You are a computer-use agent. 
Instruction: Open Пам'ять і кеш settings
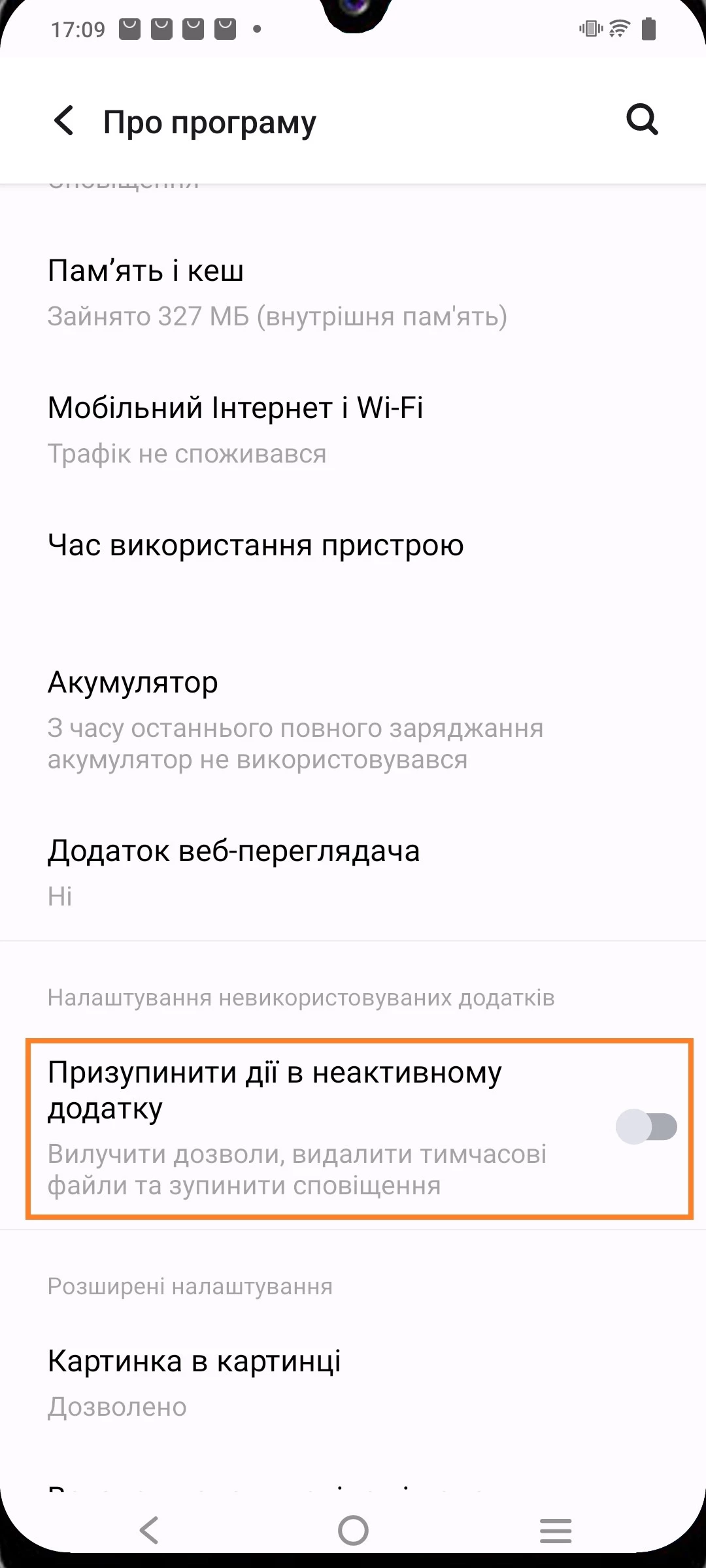[277, 293]
